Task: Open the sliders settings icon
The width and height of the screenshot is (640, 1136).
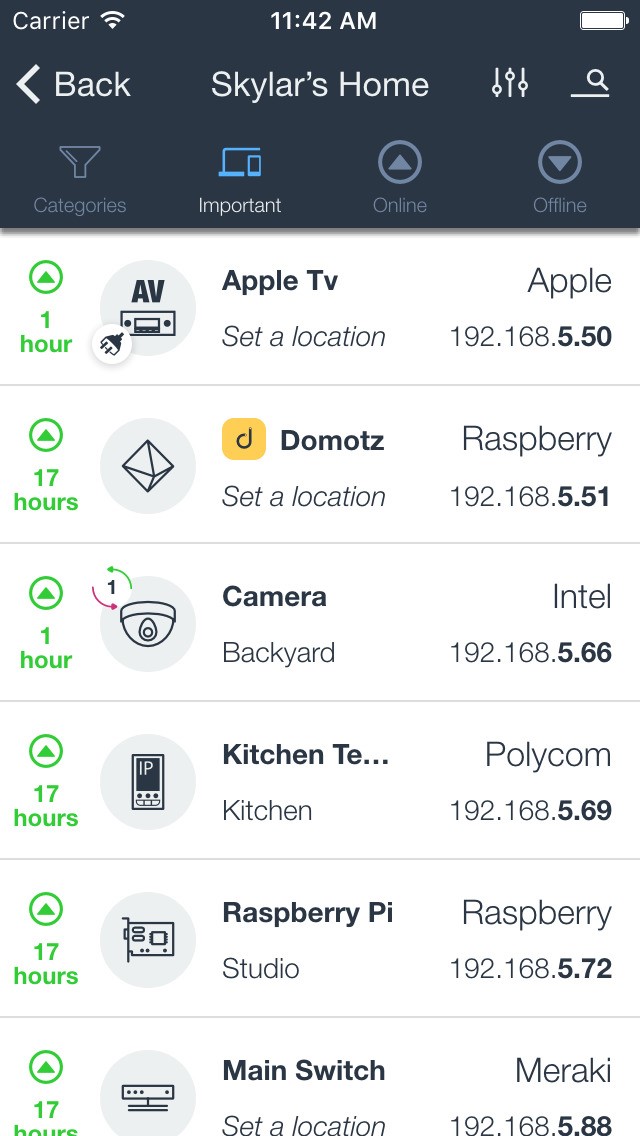Action: click(x=510, y=84)
